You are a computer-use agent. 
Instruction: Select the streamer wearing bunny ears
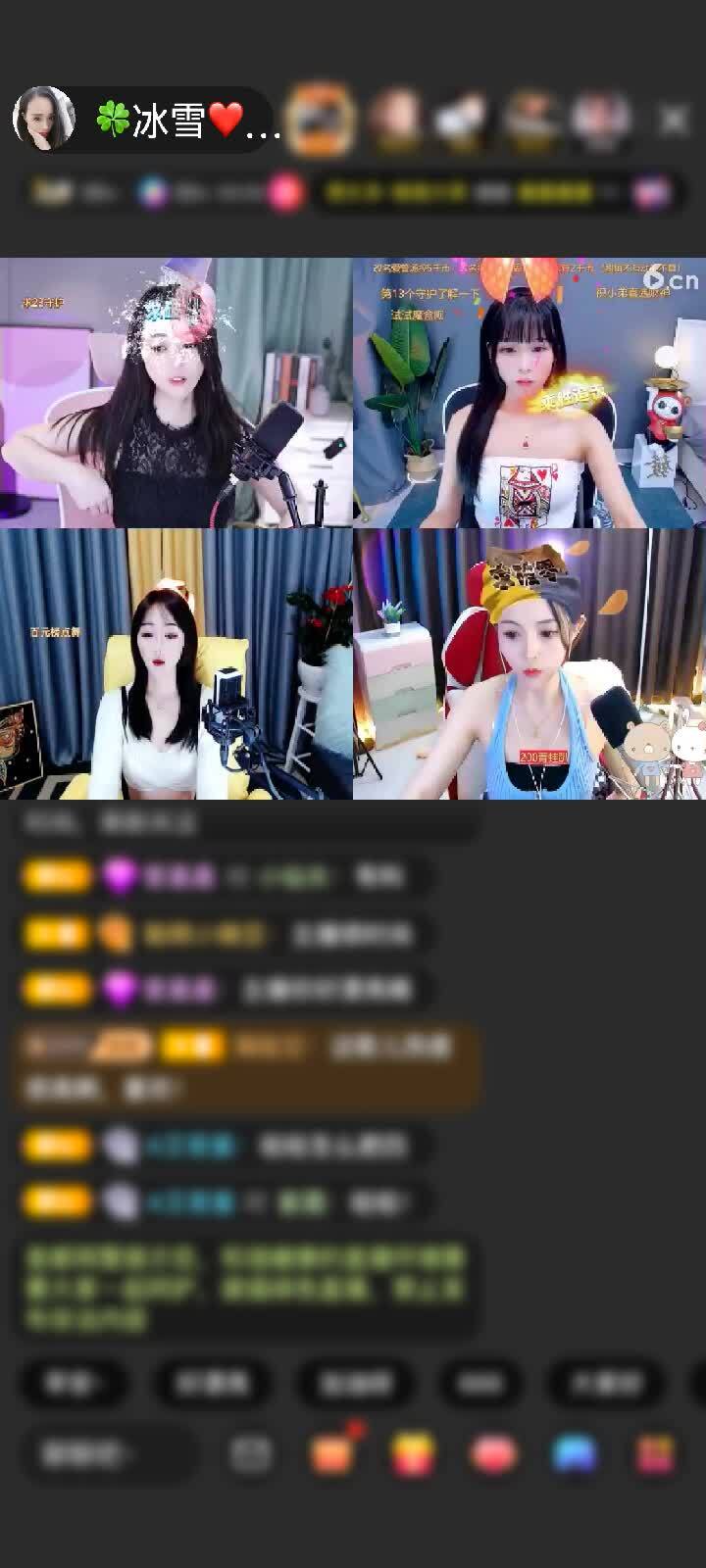pyautogui.click(x=529, y=393)
